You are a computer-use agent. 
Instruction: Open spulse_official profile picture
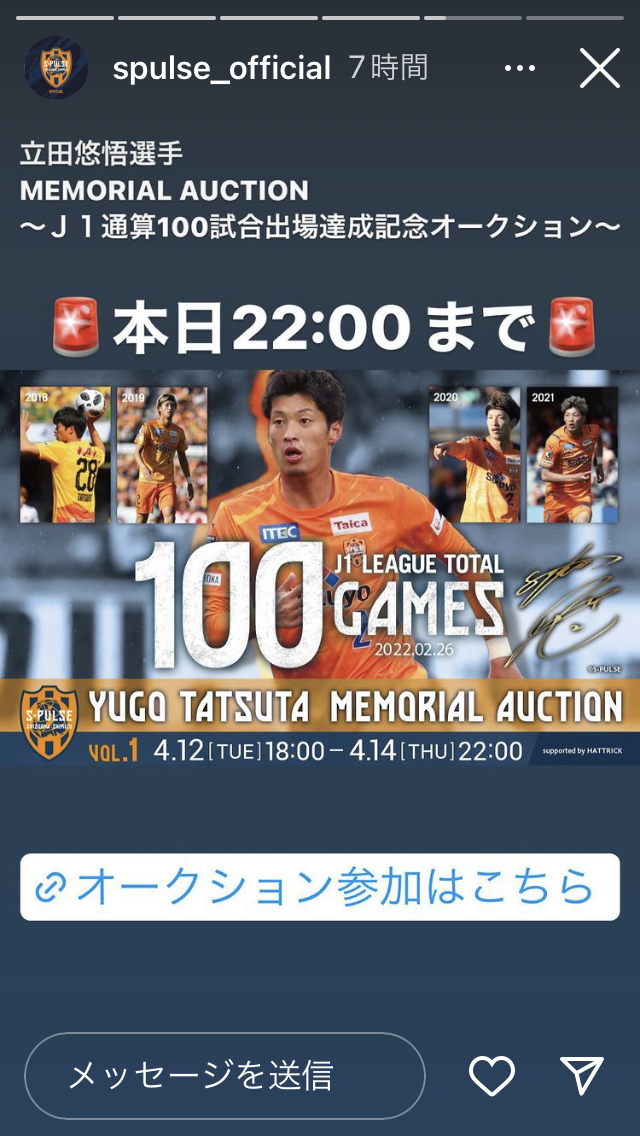click(56, 68)
